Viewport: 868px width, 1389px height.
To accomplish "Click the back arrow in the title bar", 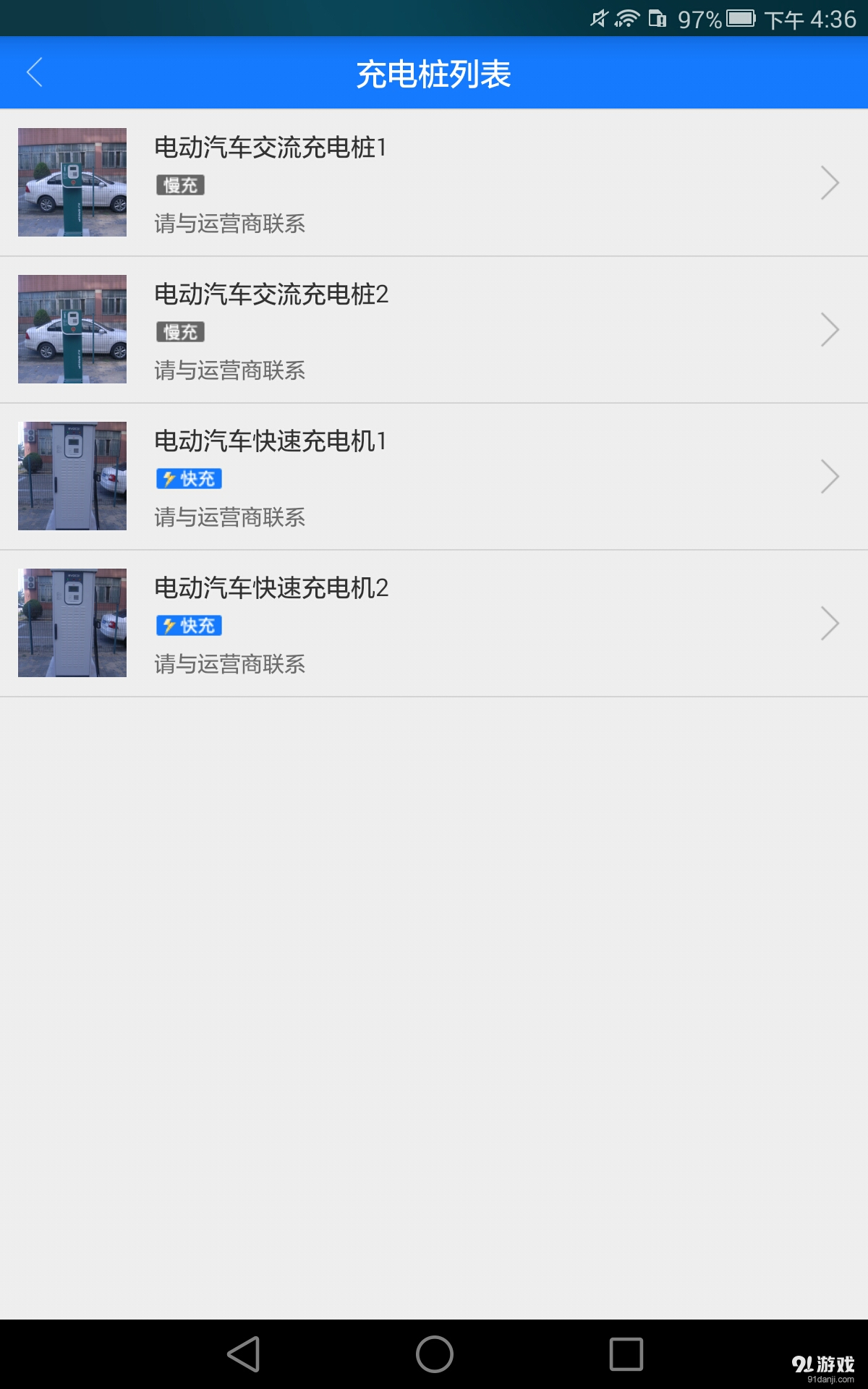I will [x=34, y=72].
